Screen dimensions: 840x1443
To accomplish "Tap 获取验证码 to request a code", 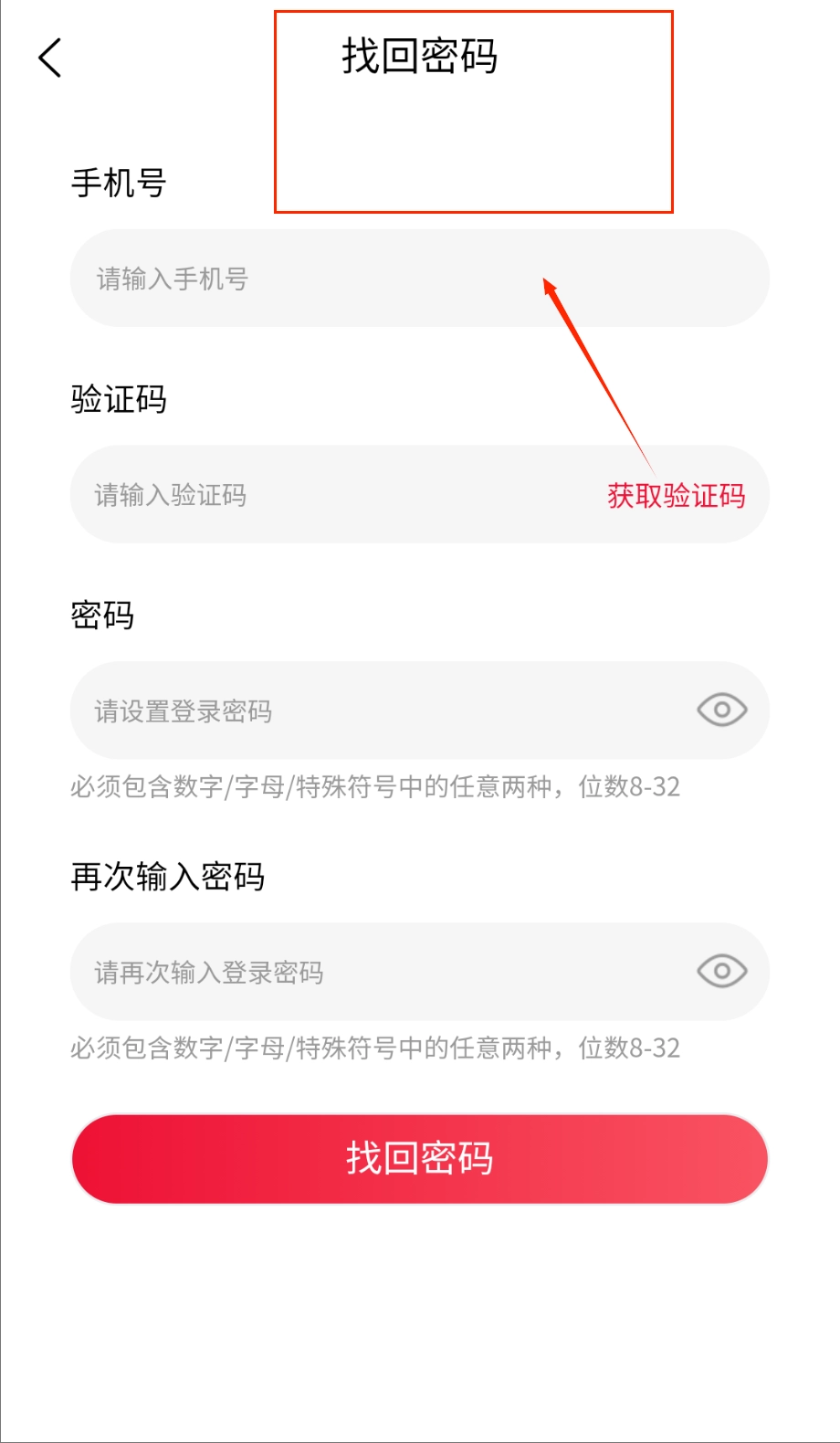I will (x=676, y=495).
